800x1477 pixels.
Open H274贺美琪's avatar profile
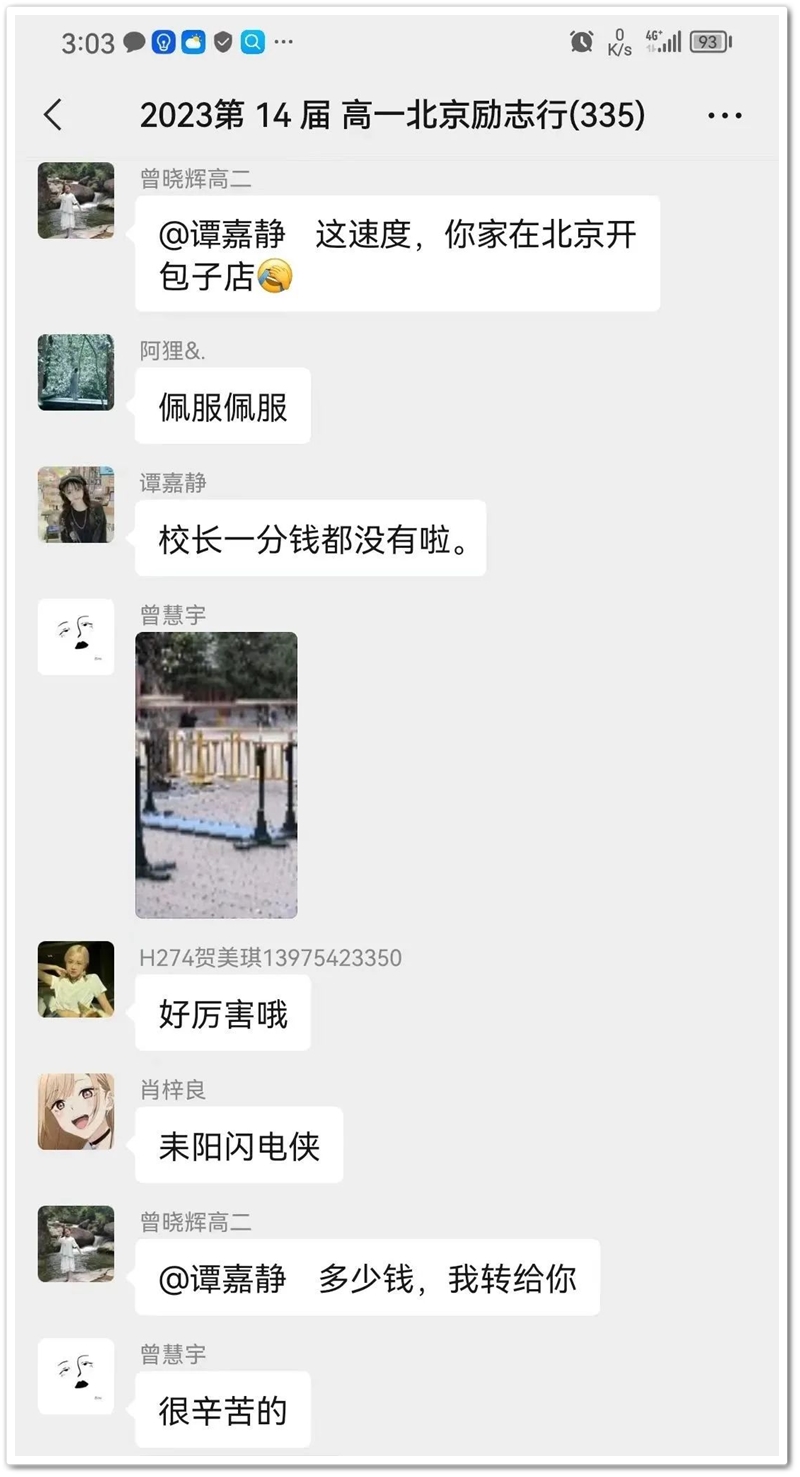click(x=76, y=979)
